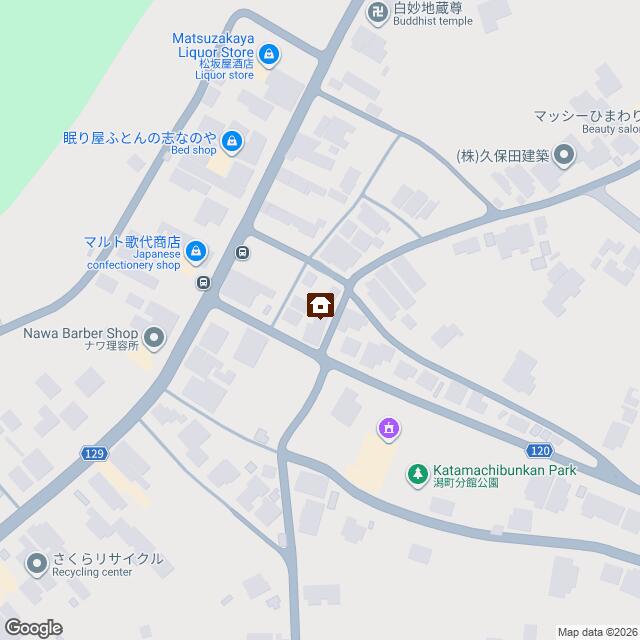Select the Buddhist temple marker
The image size is (640, 640).
pyautogui.click(x=378, y=12)
